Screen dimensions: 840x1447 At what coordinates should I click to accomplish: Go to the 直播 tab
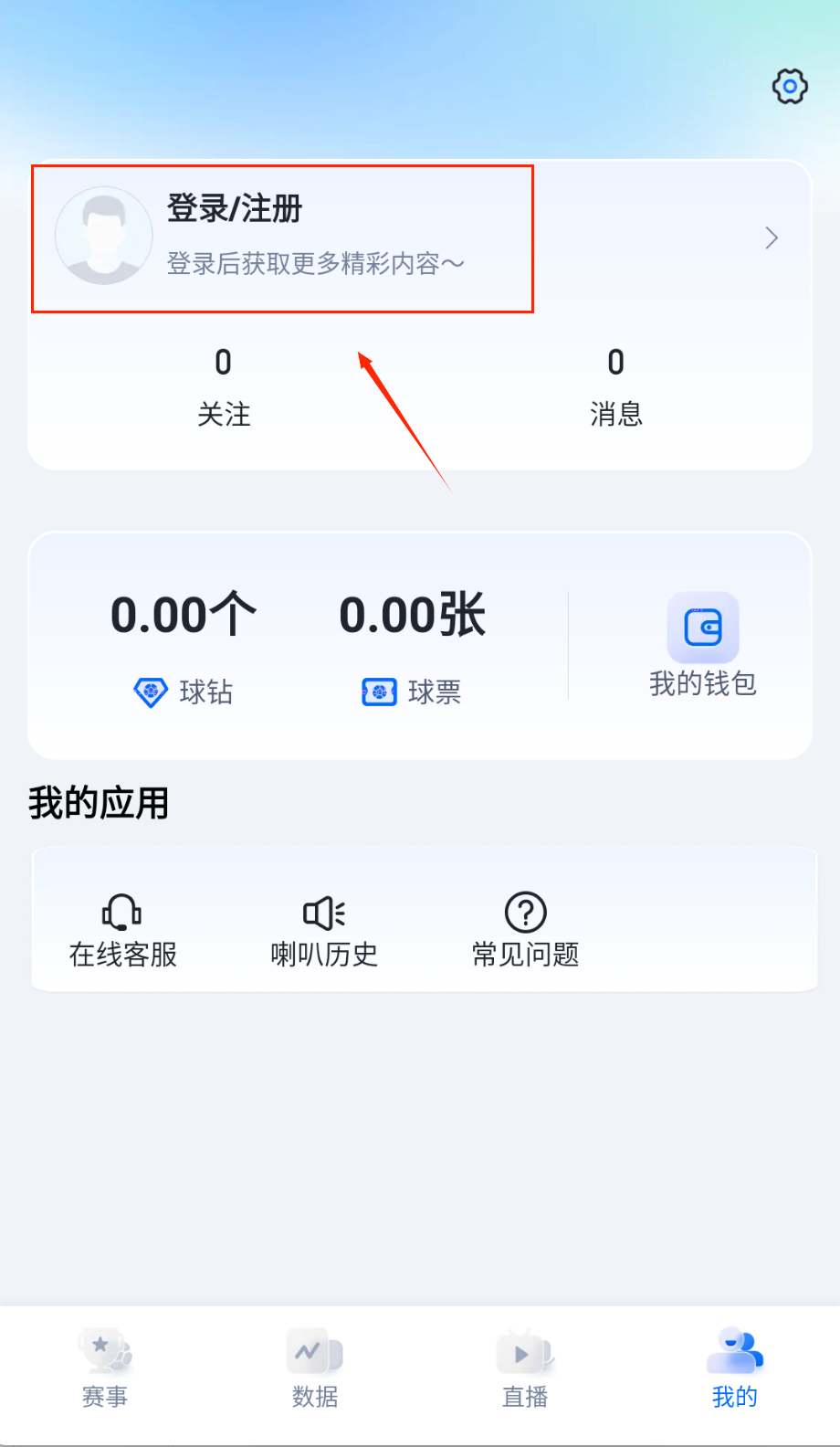pyautogui.click(x=525, y=1368)
